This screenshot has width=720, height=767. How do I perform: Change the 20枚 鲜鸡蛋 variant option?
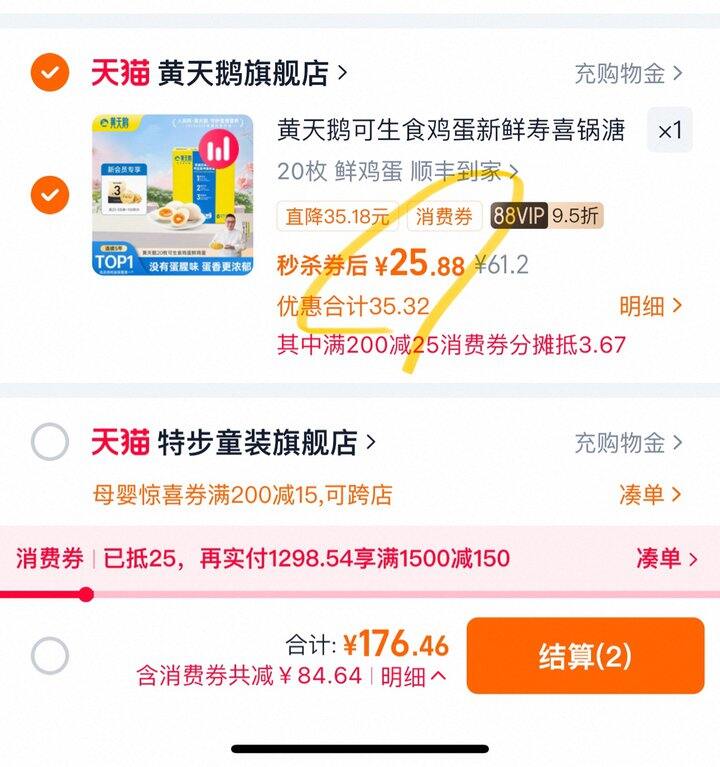(398, 171)
